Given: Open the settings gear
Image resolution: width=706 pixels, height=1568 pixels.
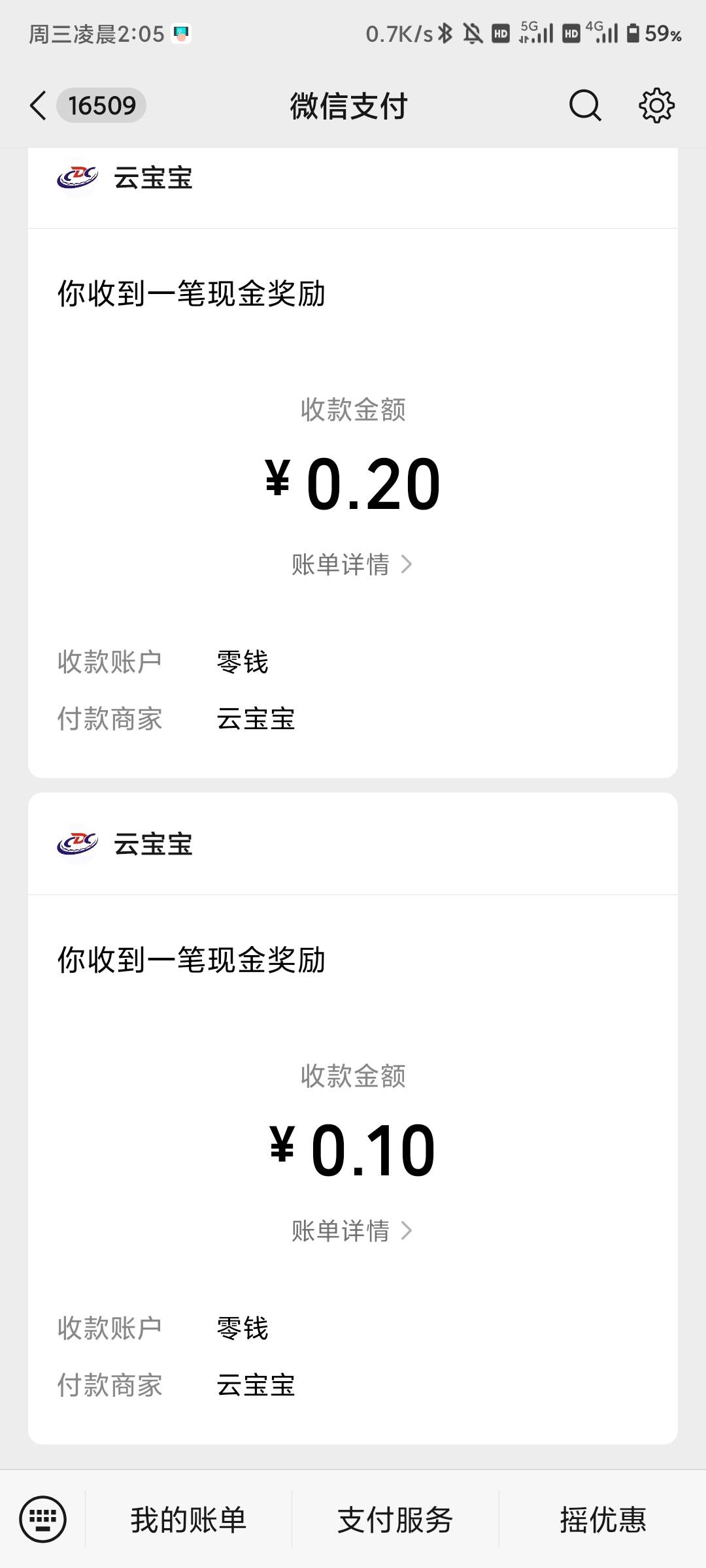Looking at the screenshot, I should click(x=656, y=105).
